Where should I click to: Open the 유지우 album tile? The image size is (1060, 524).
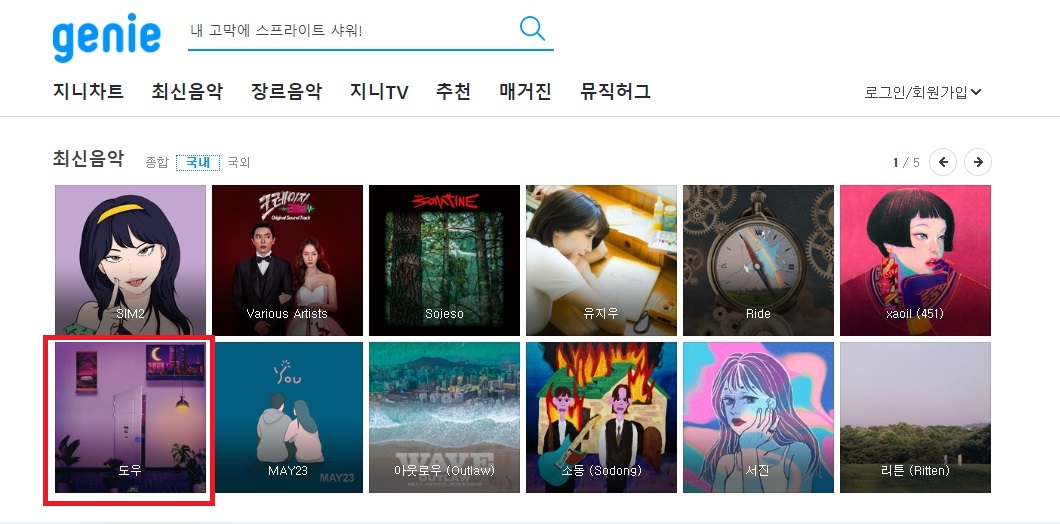click(x=601, y=260)
